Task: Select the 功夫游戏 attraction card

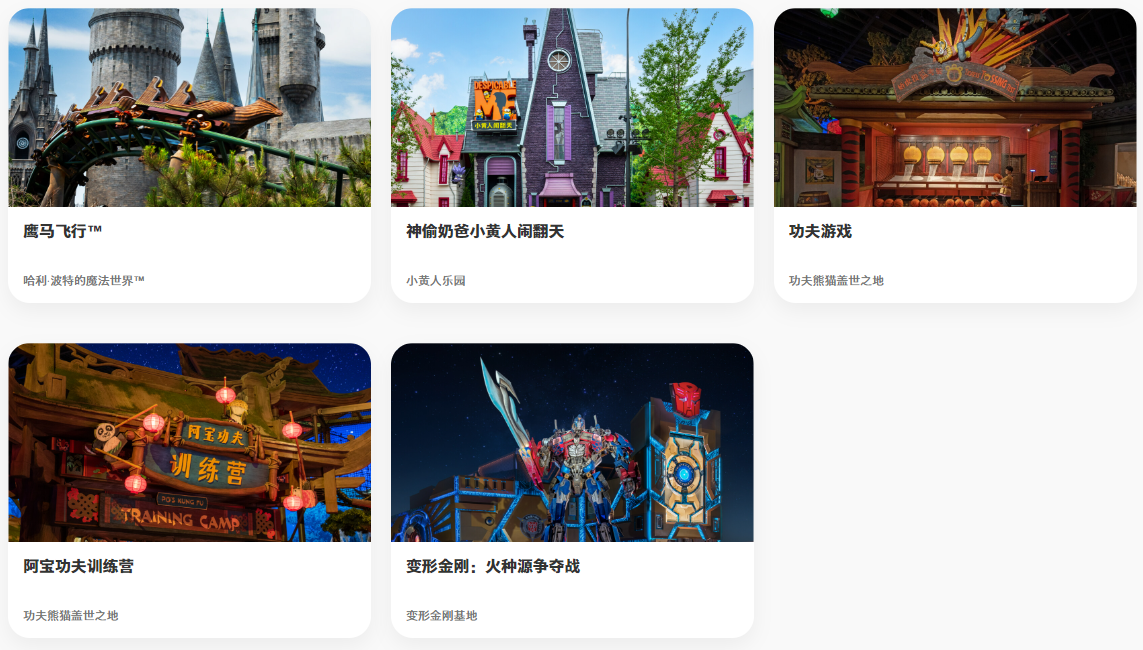Action: point(955,155)
